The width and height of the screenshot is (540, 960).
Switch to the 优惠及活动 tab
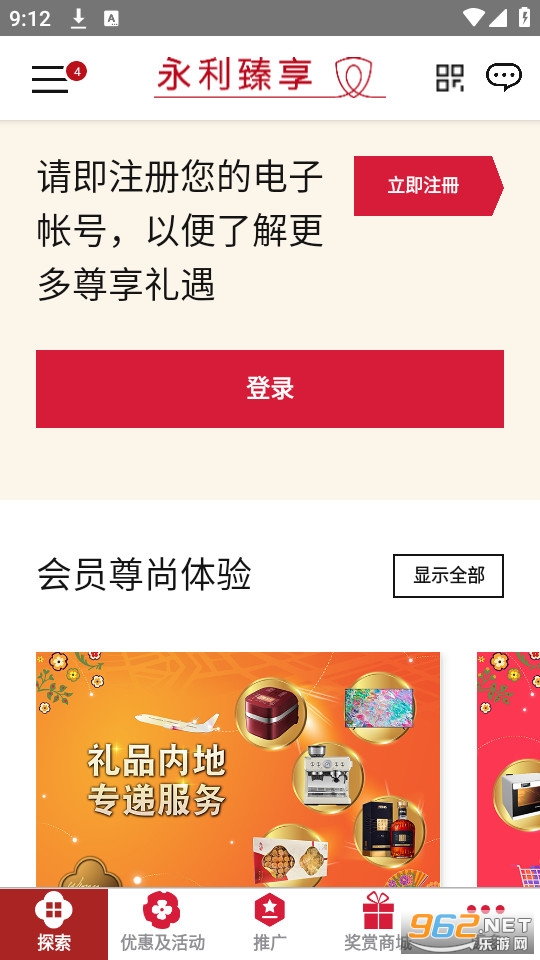[162, 924]
